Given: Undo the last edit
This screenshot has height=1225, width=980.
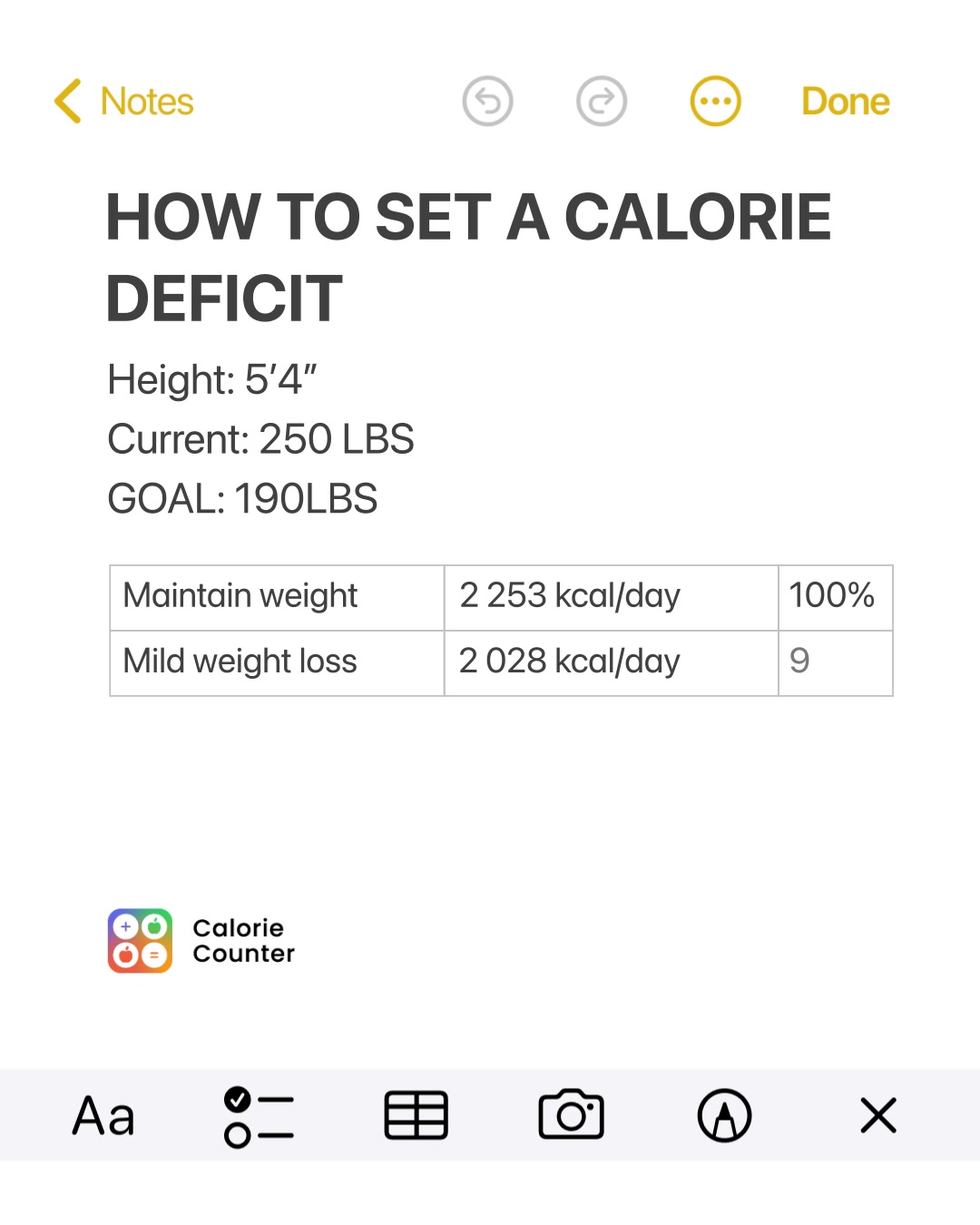Looking at the screenshot, I should tap(487, 102).
